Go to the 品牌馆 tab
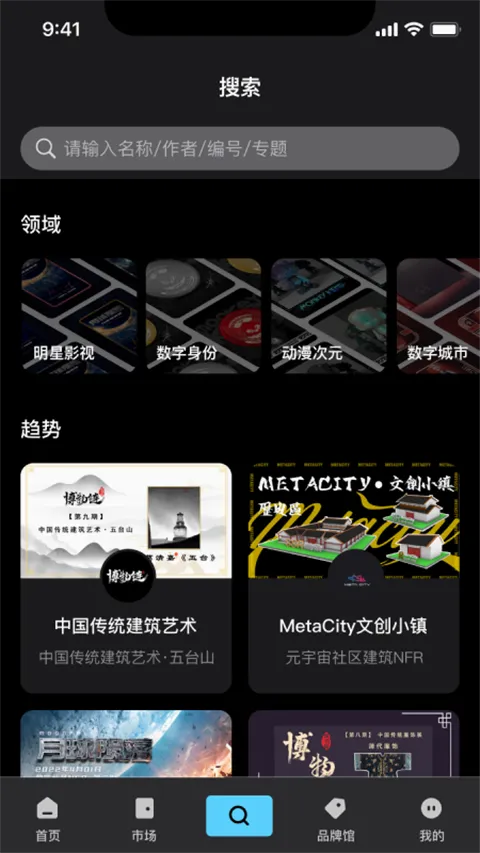This screenshot has width=480, height=853. tap(335, 819)
